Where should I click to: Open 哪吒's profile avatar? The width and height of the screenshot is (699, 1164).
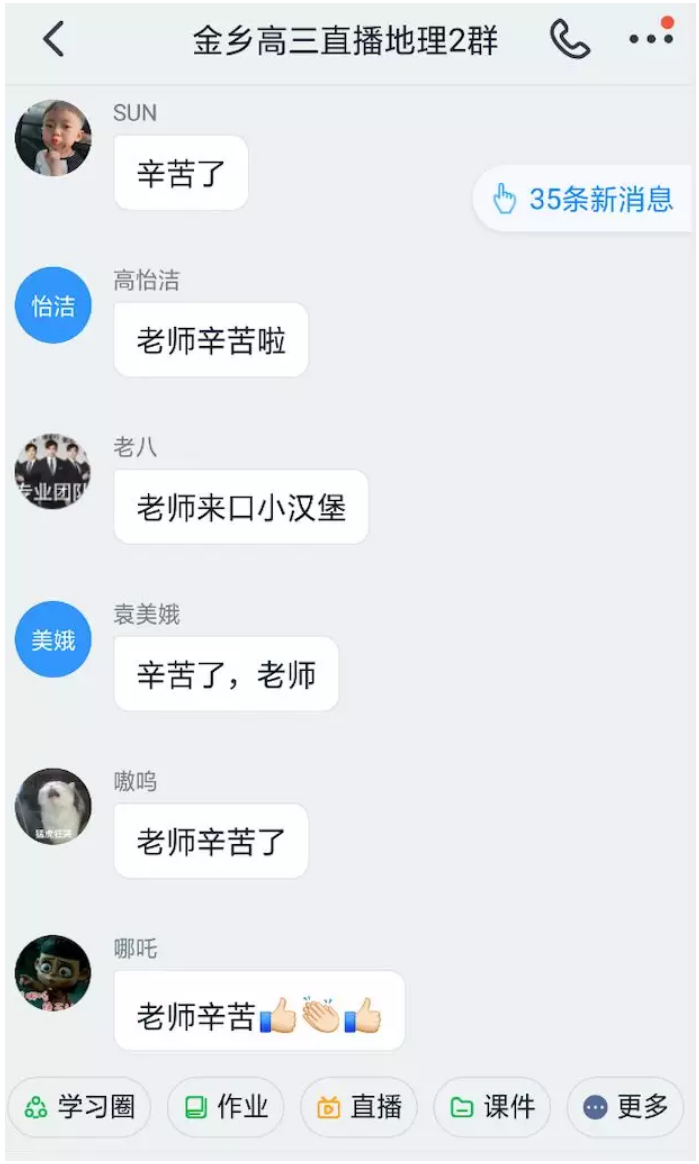53,973
